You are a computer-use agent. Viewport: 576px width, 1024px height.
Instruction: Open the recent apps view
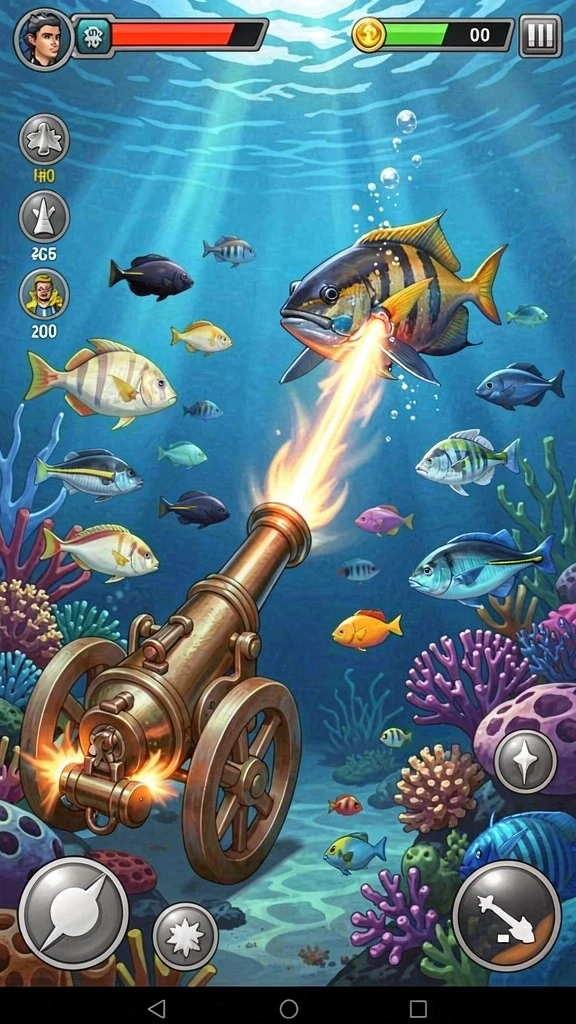pyautogui.click(x=418, y=1008)
